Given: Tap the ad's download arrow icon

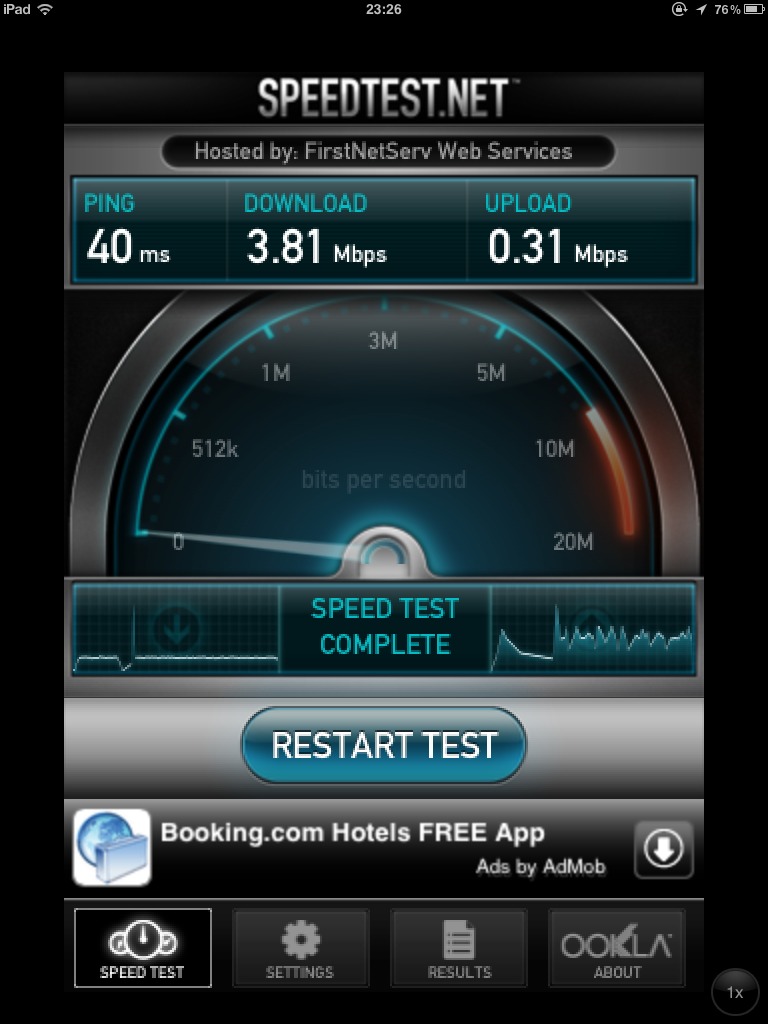Looking at the screenshot, I should 663,849.
